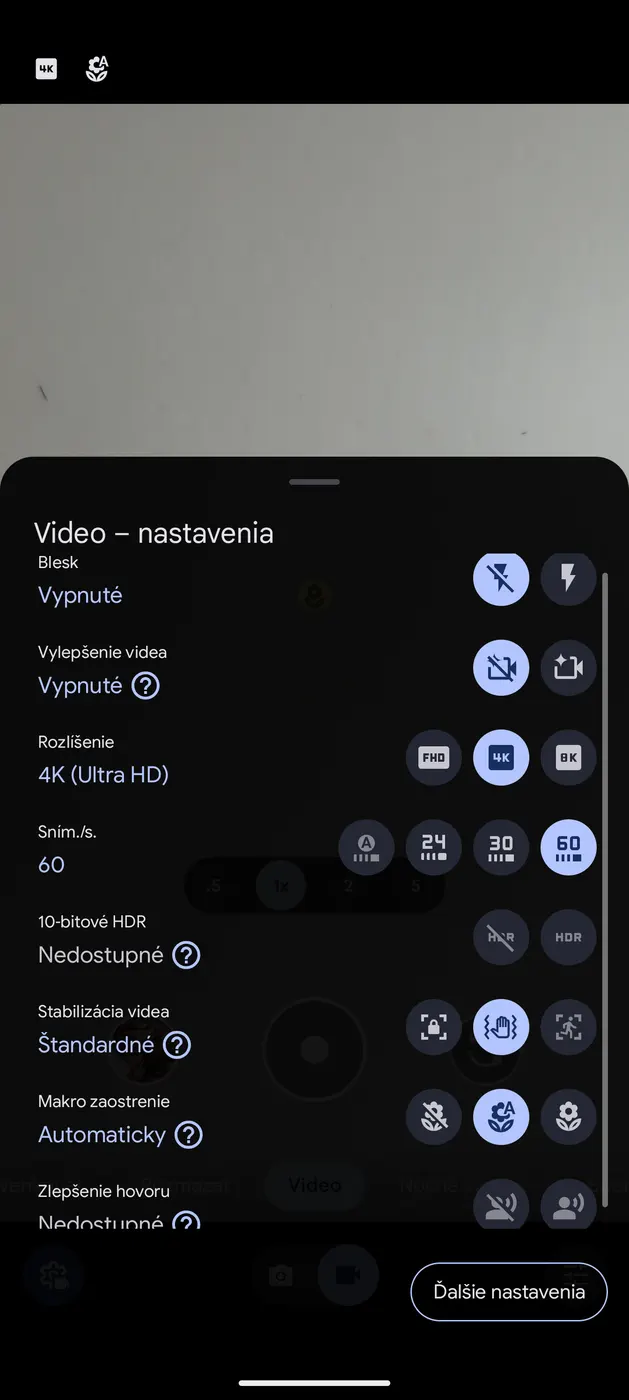The width and height of the screenshot is (629, 1400).
Task: Open help for Vylepšenie videa
Action: 146,686
